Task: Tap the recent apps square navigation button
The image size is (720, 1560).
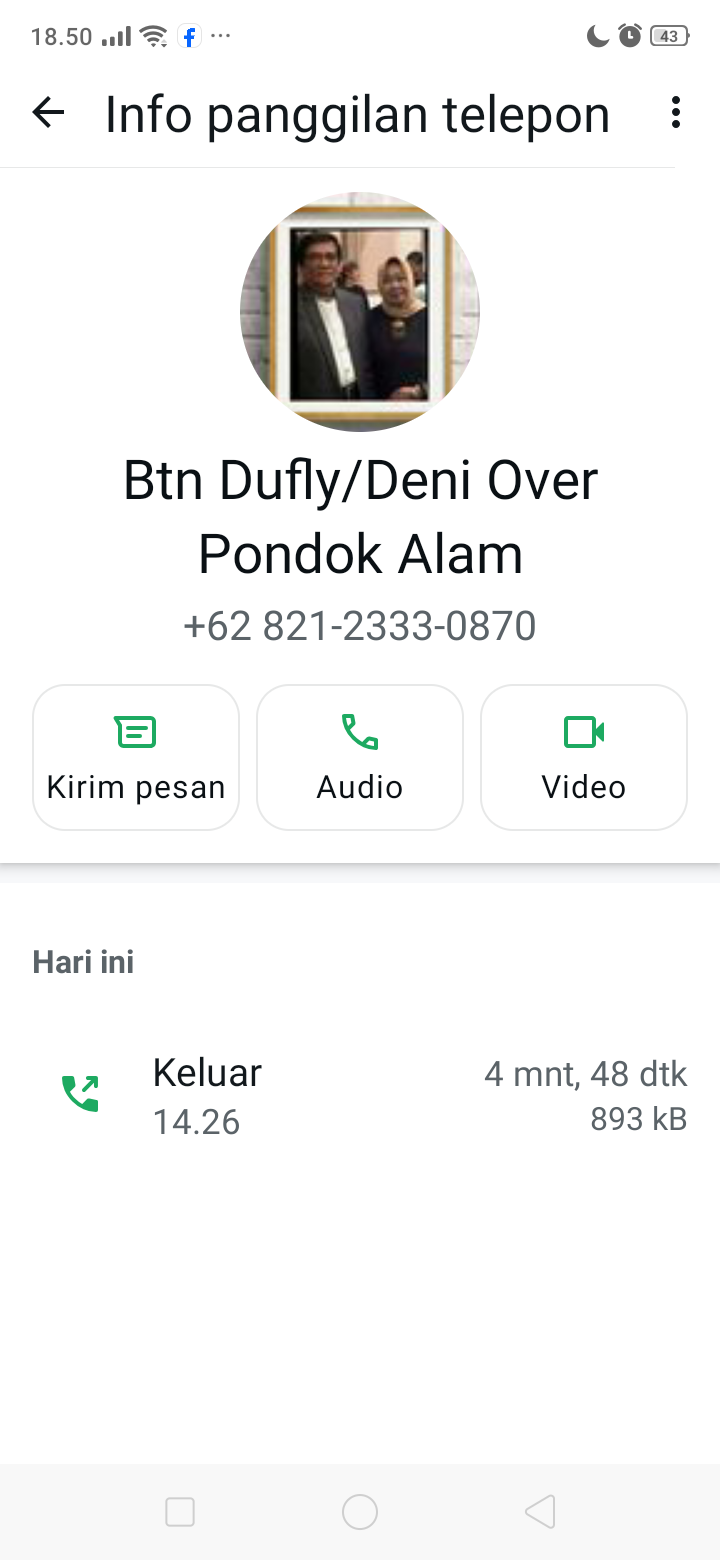Action: coord(180,1512)
